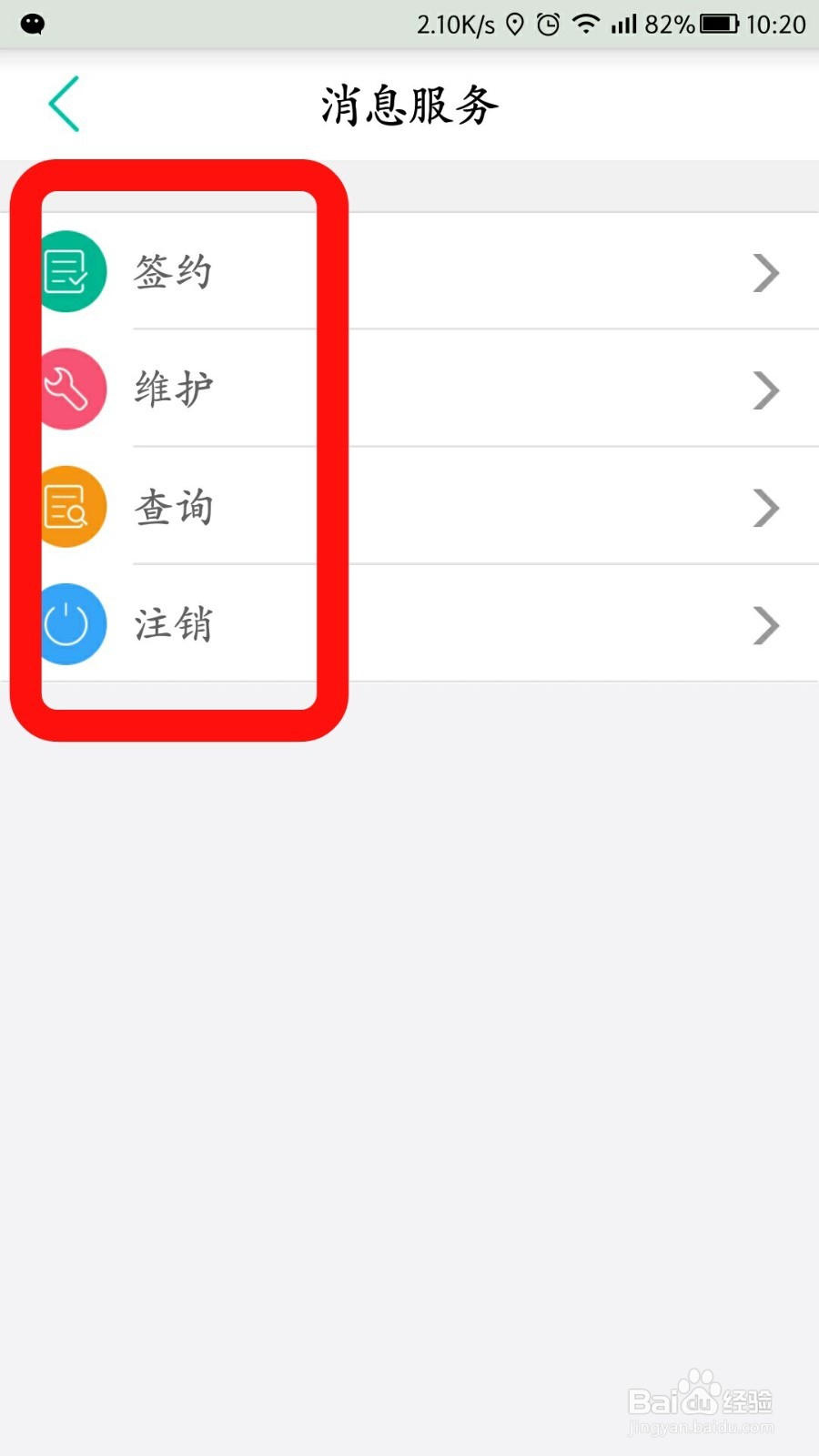Click the 维护 text label

(x=173, y=389)
